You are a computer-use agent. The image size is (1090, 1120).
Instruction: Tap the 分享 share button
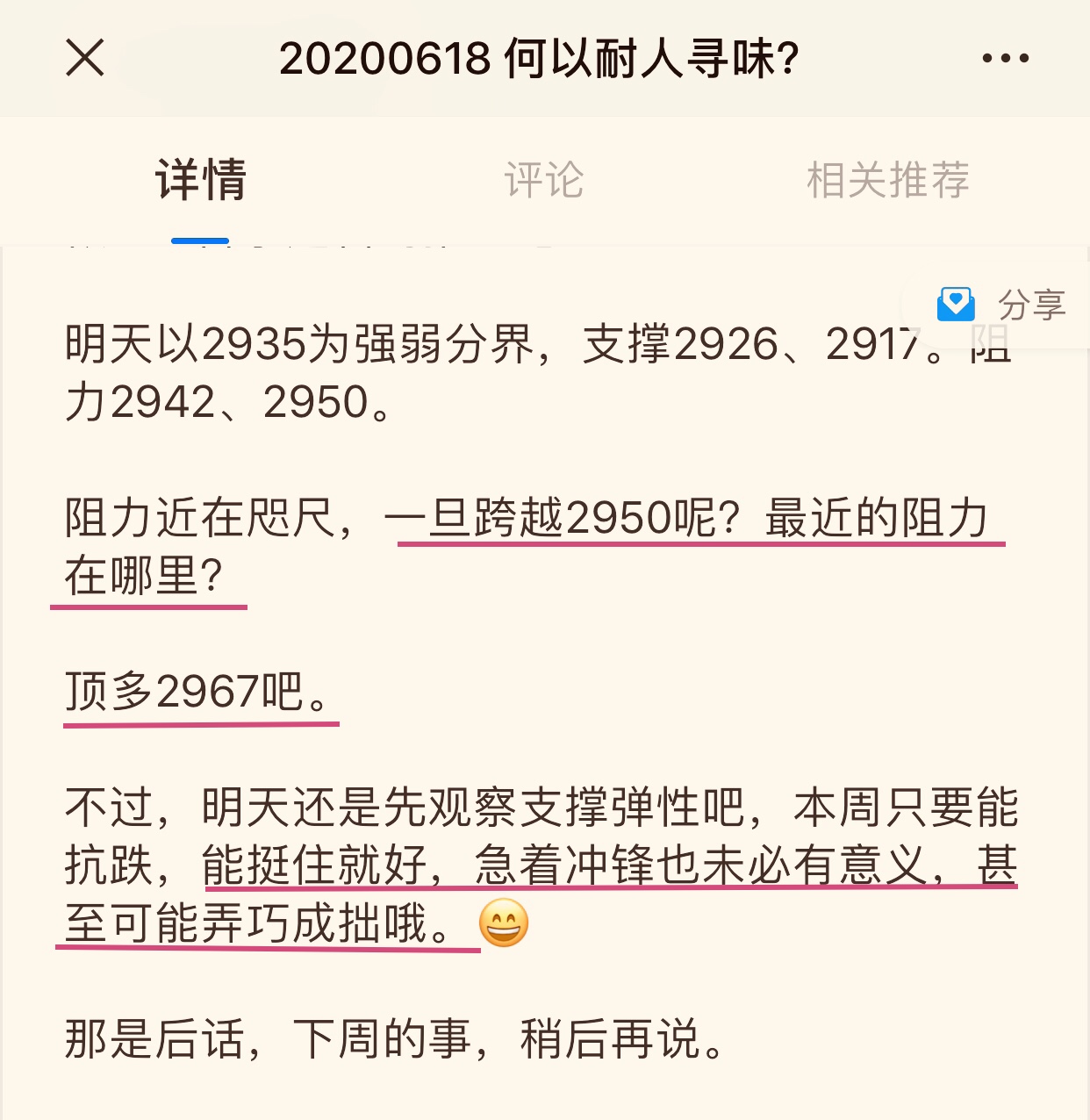tap(1002, 305)
